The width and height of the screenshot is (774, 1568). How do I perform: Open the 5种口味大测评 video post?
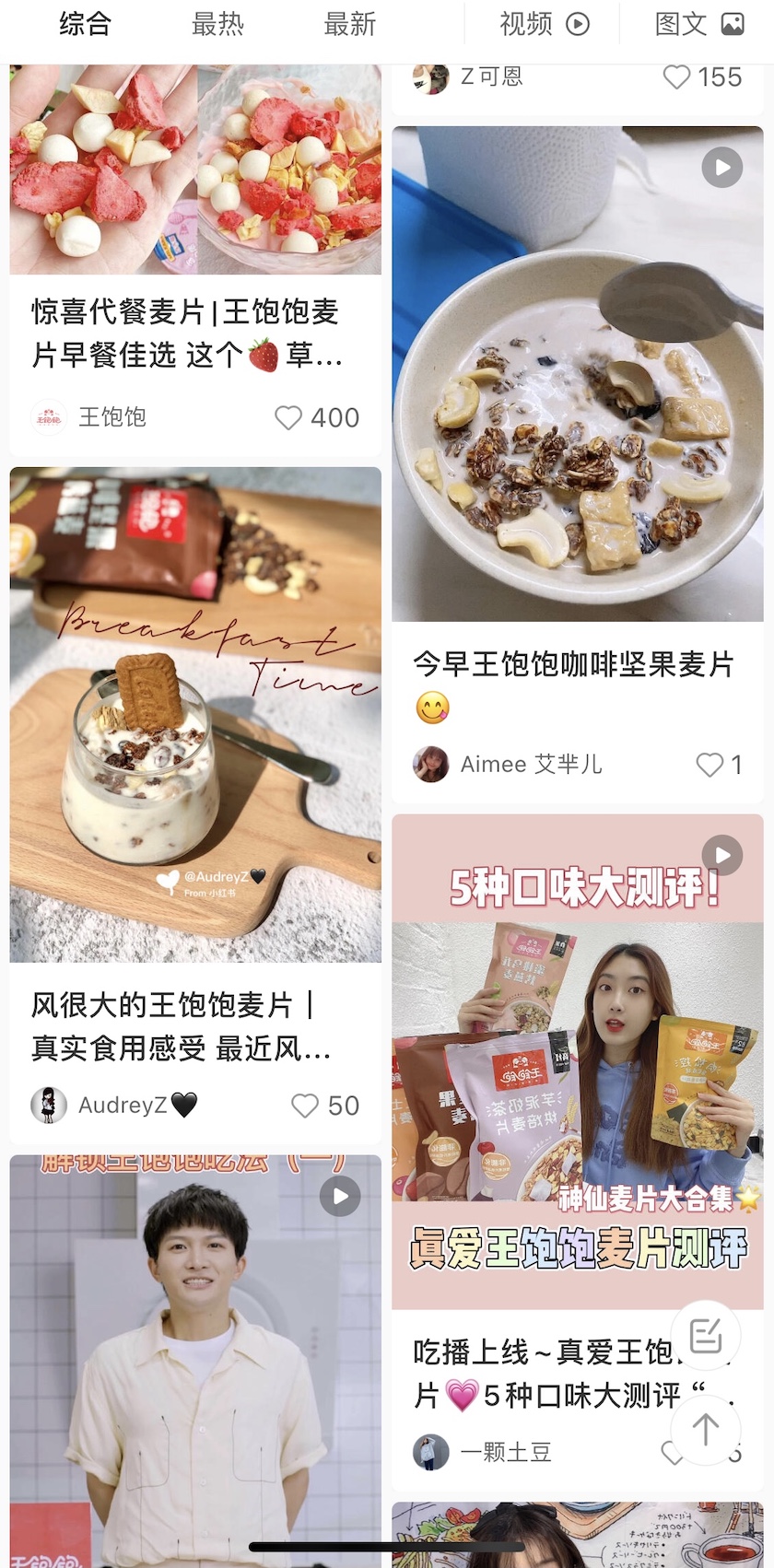[577, 1059]
